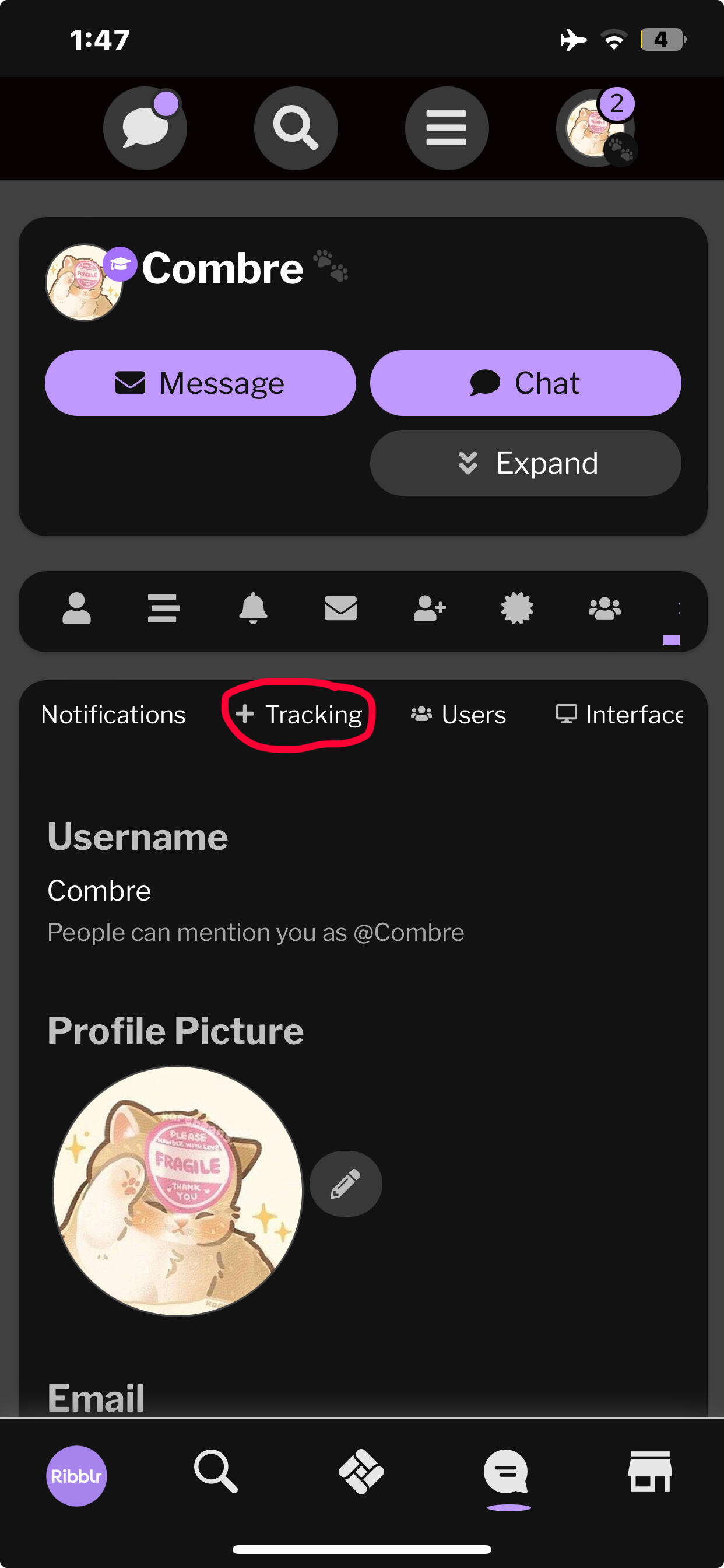Open the groups icon tab
724x1568 pixels.
click(x=604, y=608)
